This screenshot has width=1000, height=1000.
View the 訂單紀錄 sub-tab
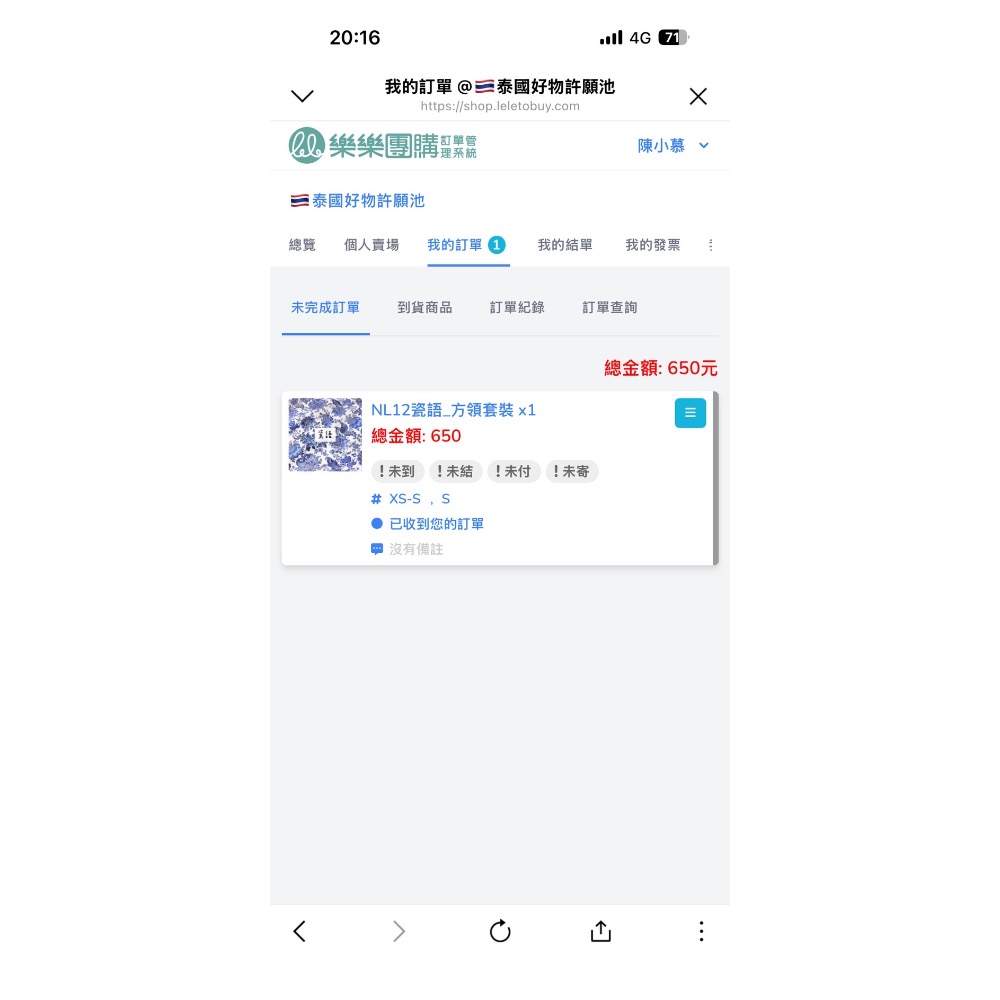tap(517, 308)
